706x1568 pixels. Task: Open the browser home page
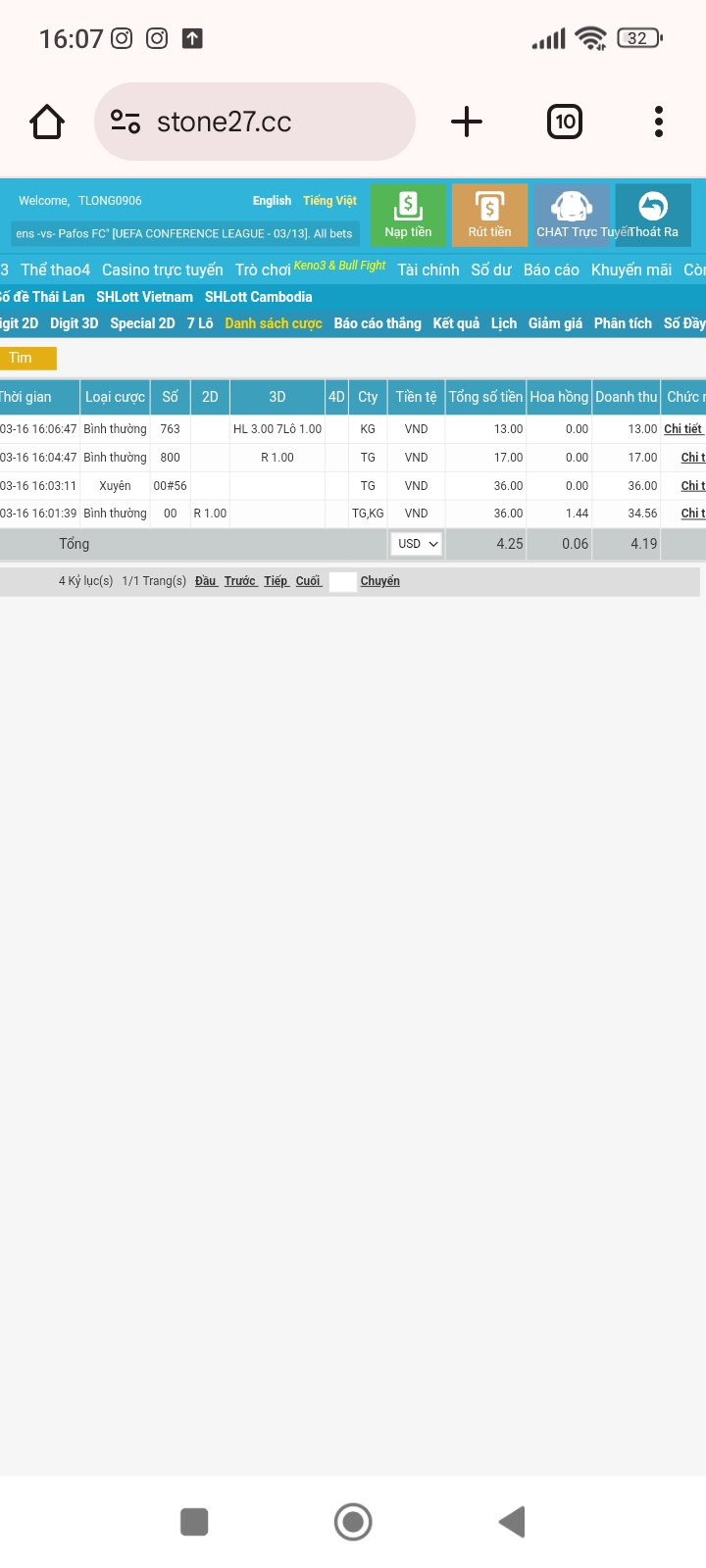(x=47, y=122)
